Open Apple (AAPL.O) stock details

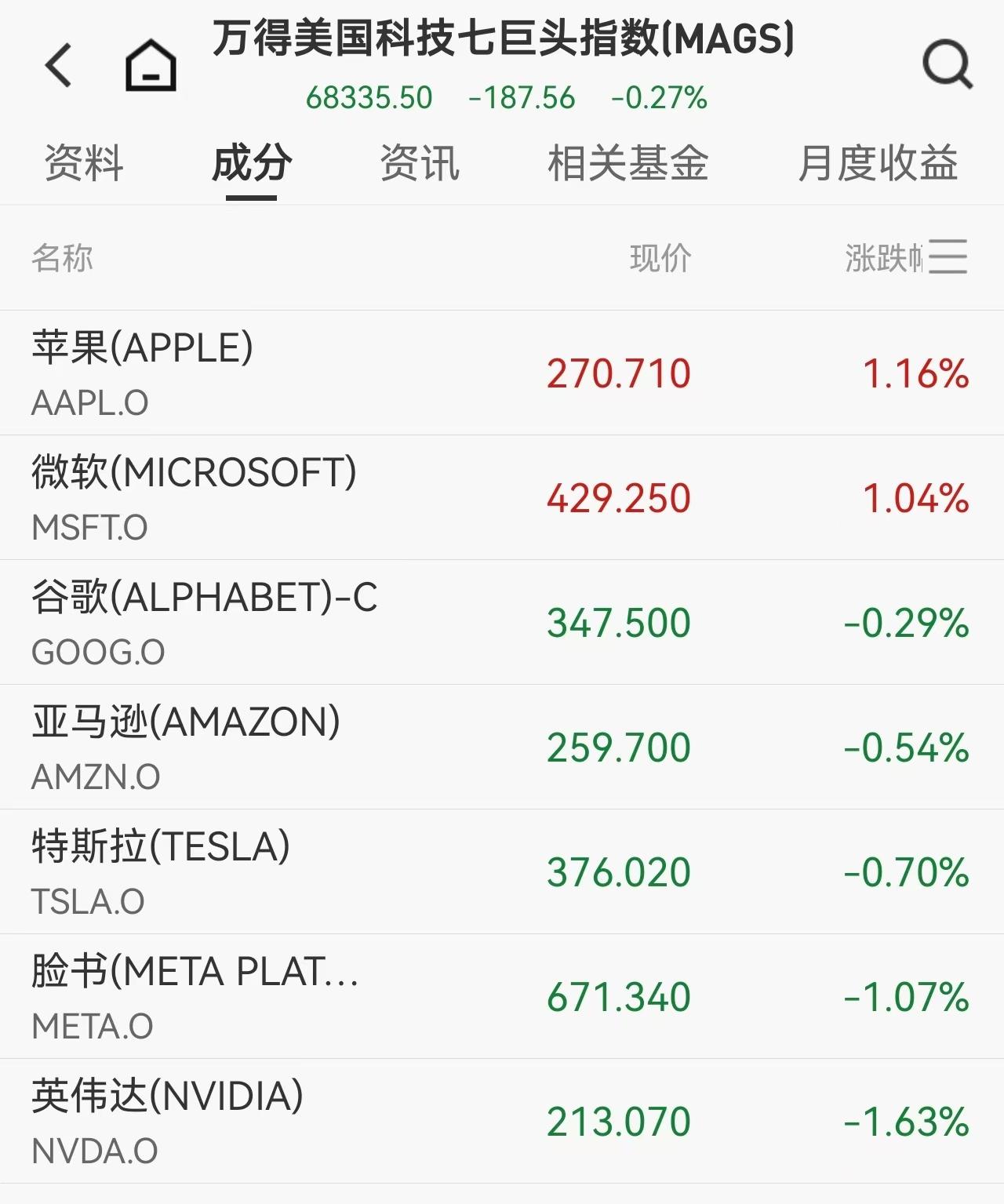click(502, 372)
